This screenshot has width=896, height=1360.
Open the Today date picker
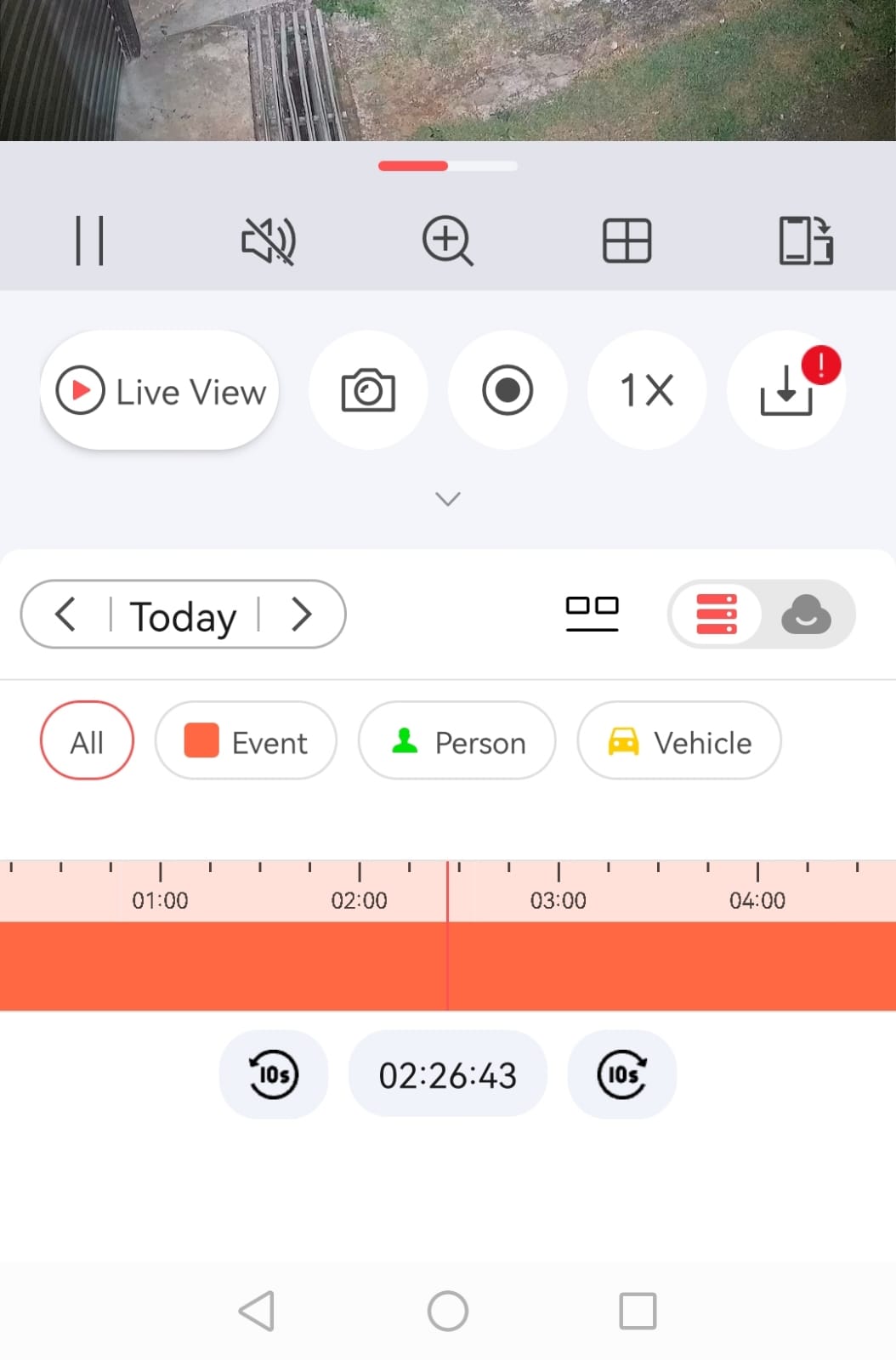pyautogui.click(x=183, y=615)
